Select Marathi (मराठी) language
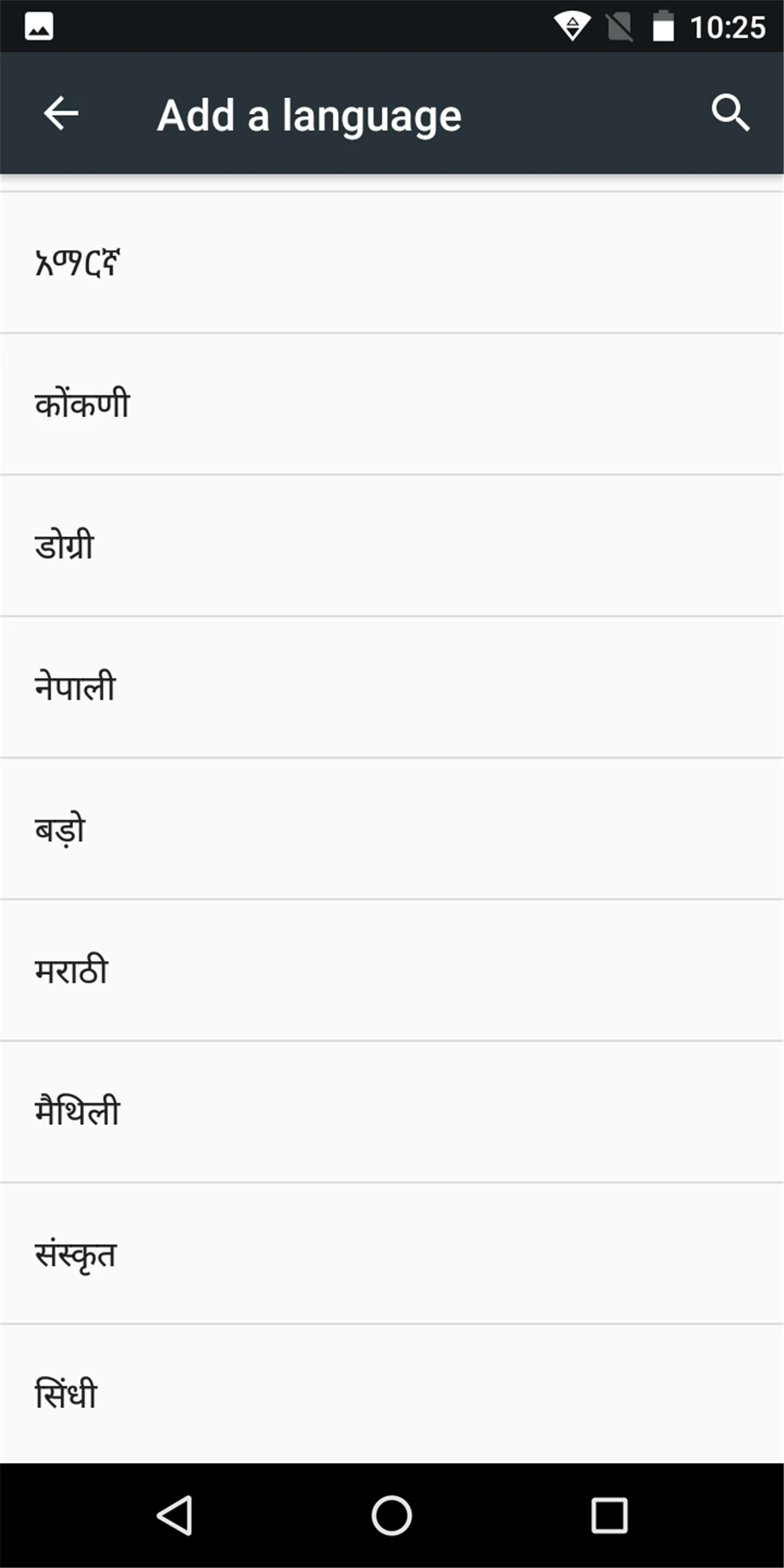Image resolution: width=784 pixels, height=1568 pixels. [392, 971]
